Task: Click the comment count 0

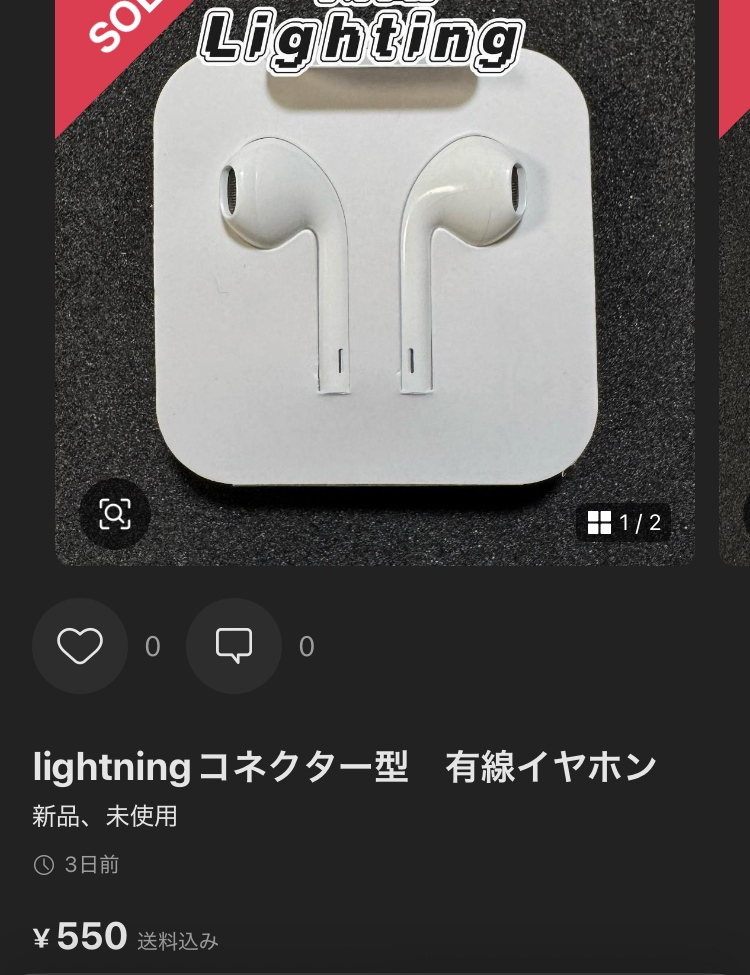Action: pyautogui.click(x=306, y=646)
